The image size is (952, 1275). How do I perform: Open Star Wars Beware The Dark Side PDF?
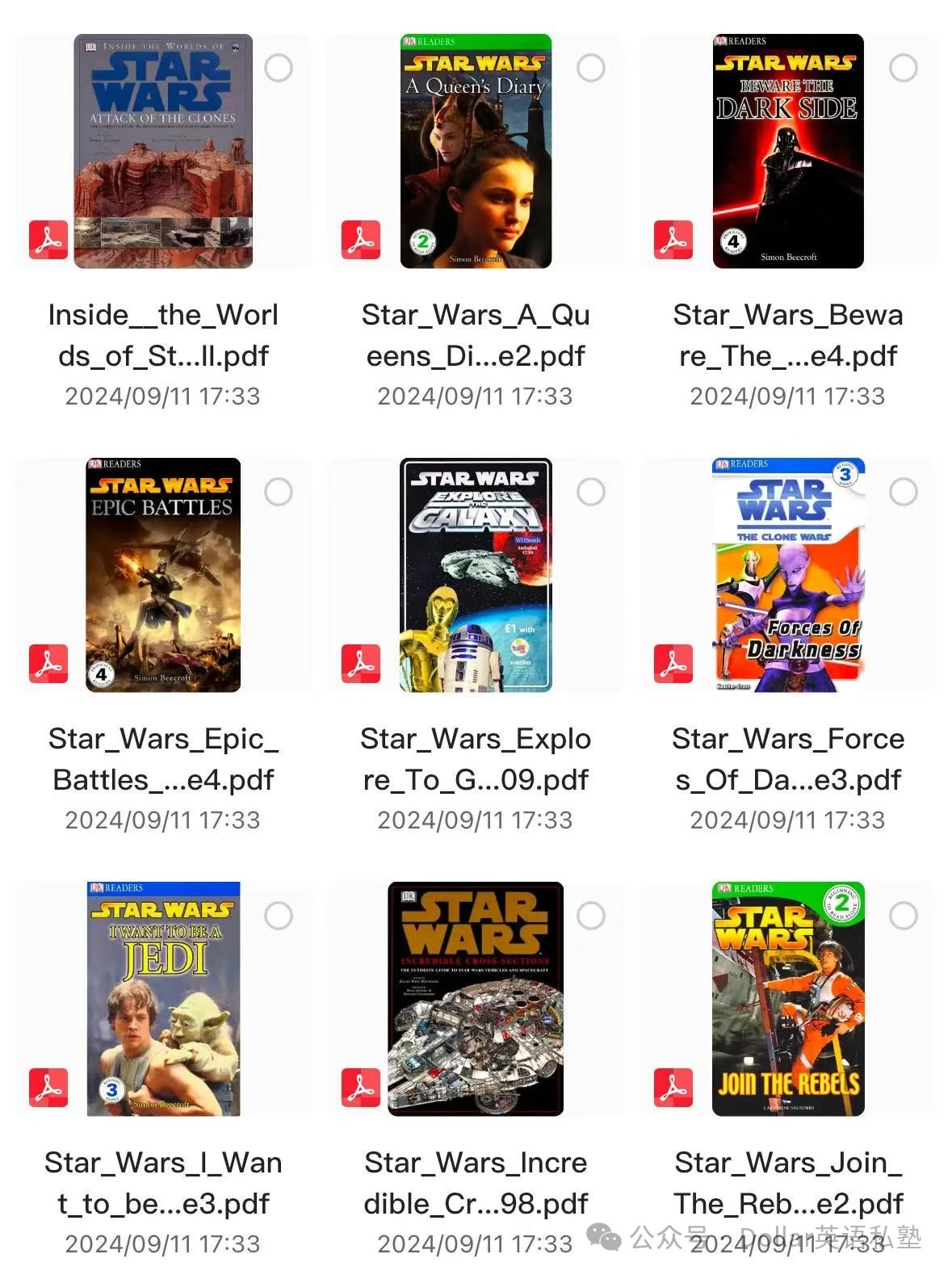coord(788,152)
